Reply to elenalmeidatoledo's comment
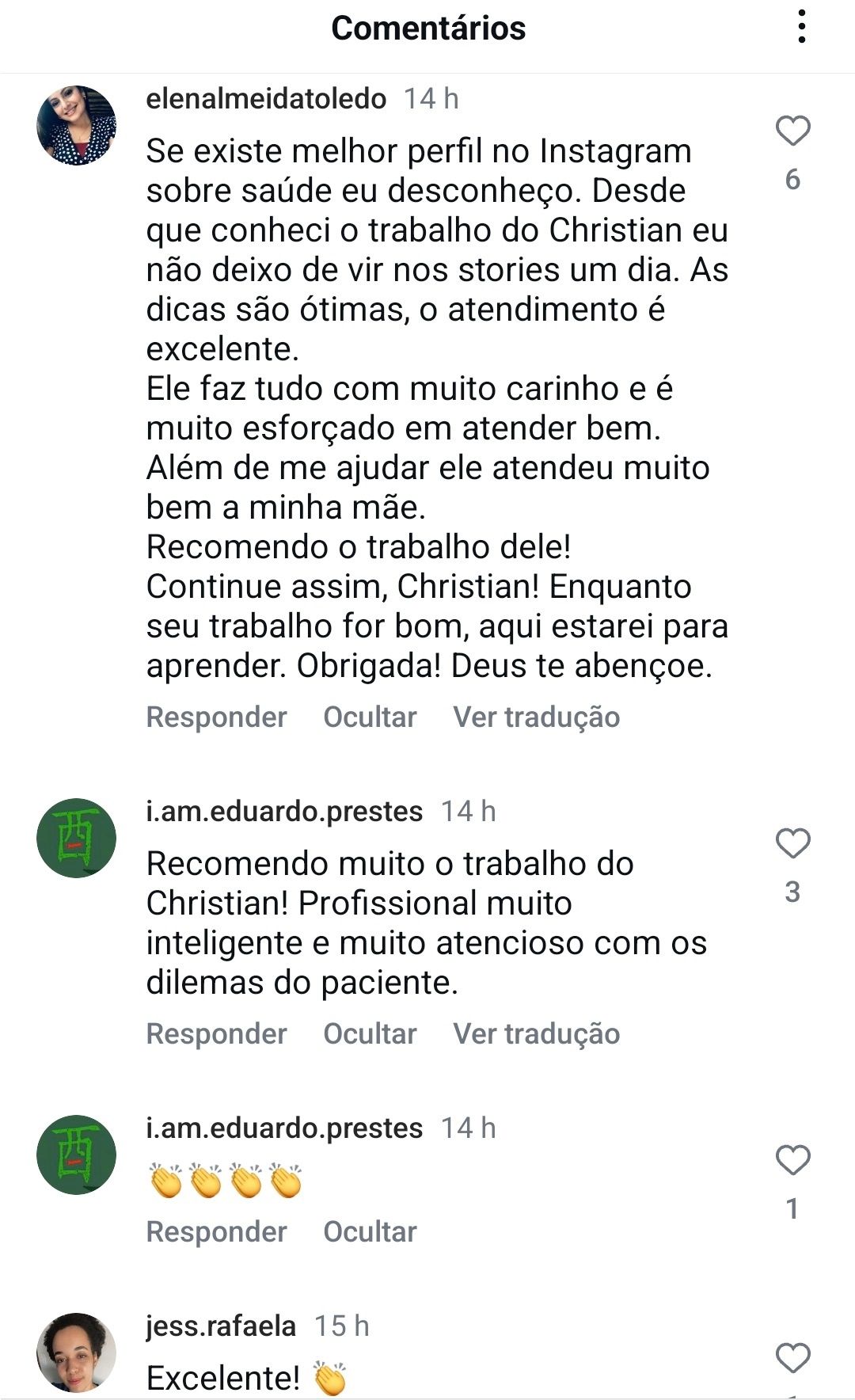The width and height of the screenshot is (855, 1400). click(x=216, y=717)
